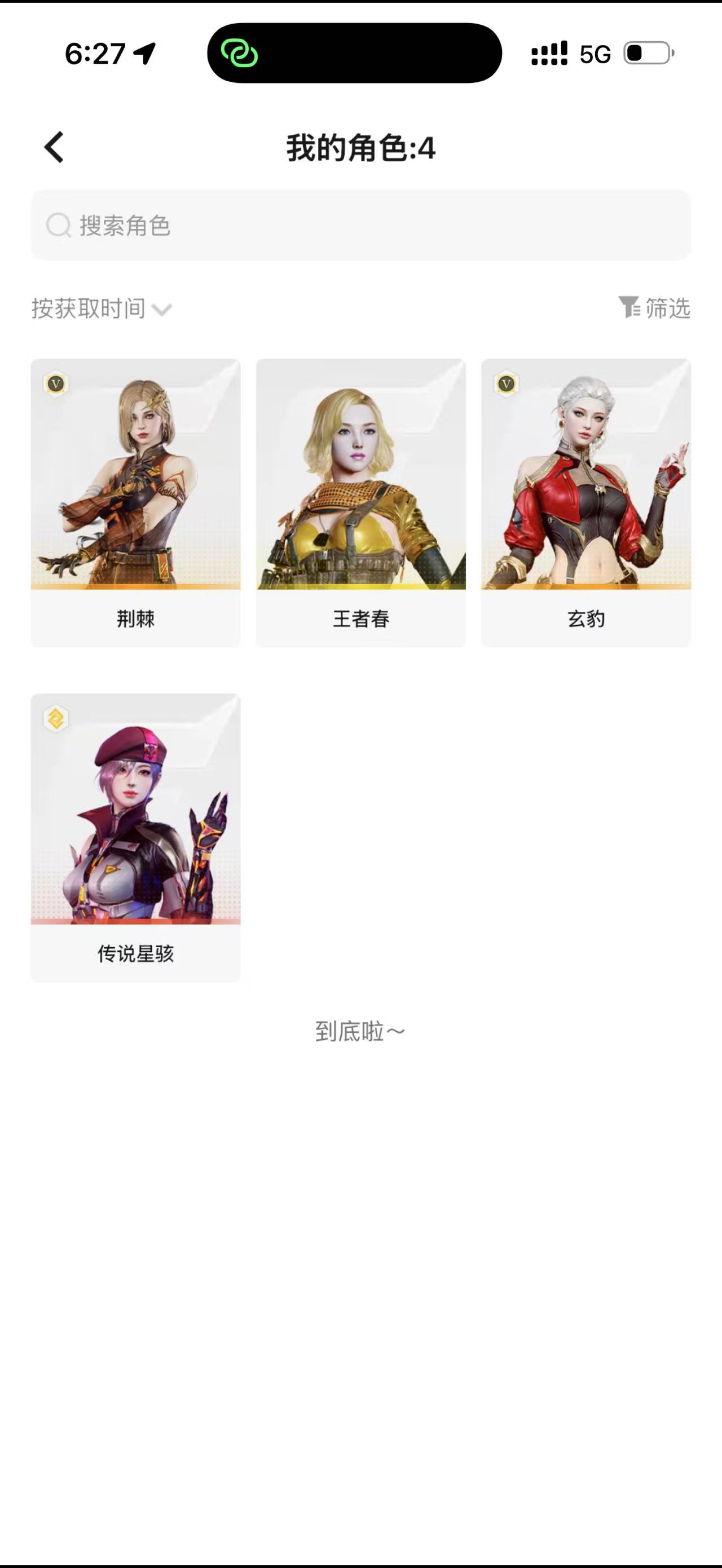The width and height of the screenshot is (722, 1568).
Task: Go back using the top-left arrow
Action: 54,147
